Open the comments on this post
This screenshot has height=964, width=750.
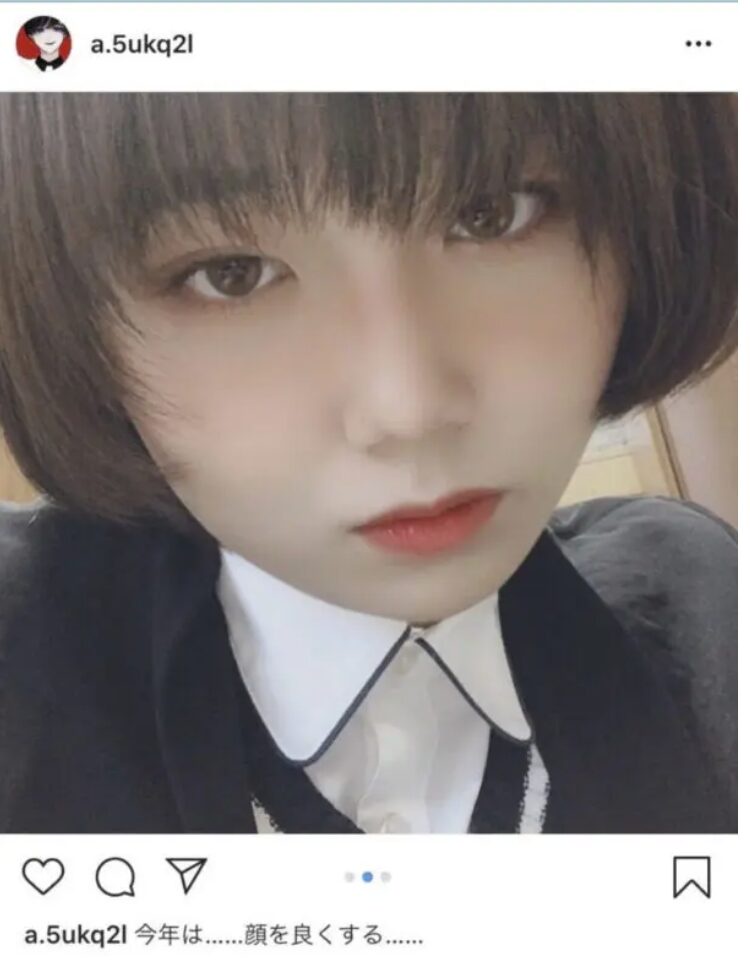[x=115, y=877]
